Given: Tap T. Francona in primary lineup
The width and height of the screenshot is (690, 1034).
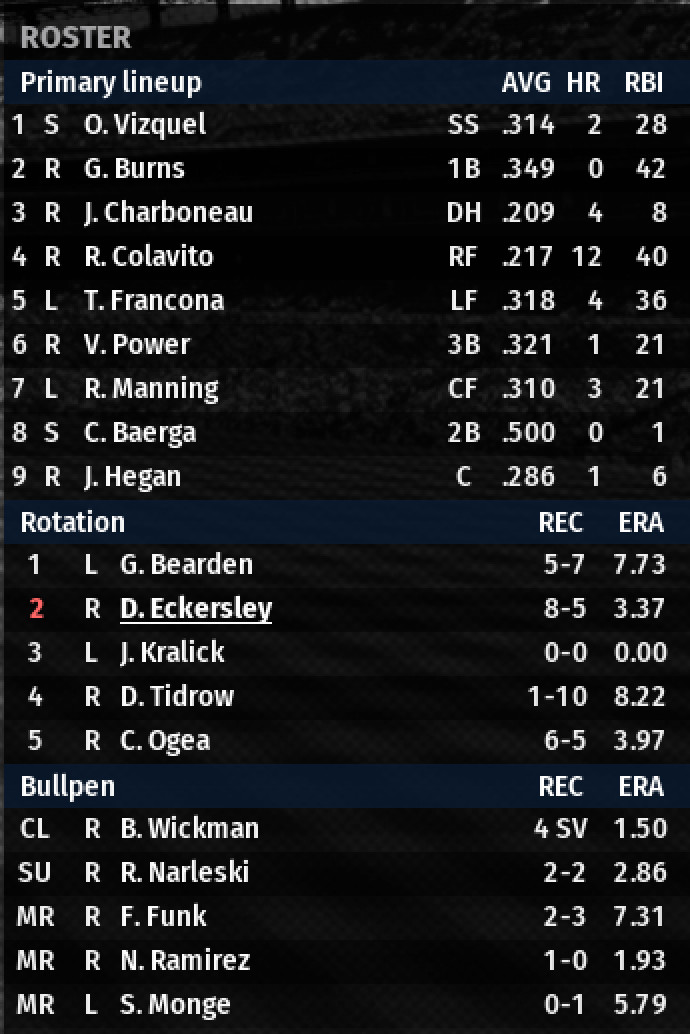Looking at the screenshot, I should 153,300.
